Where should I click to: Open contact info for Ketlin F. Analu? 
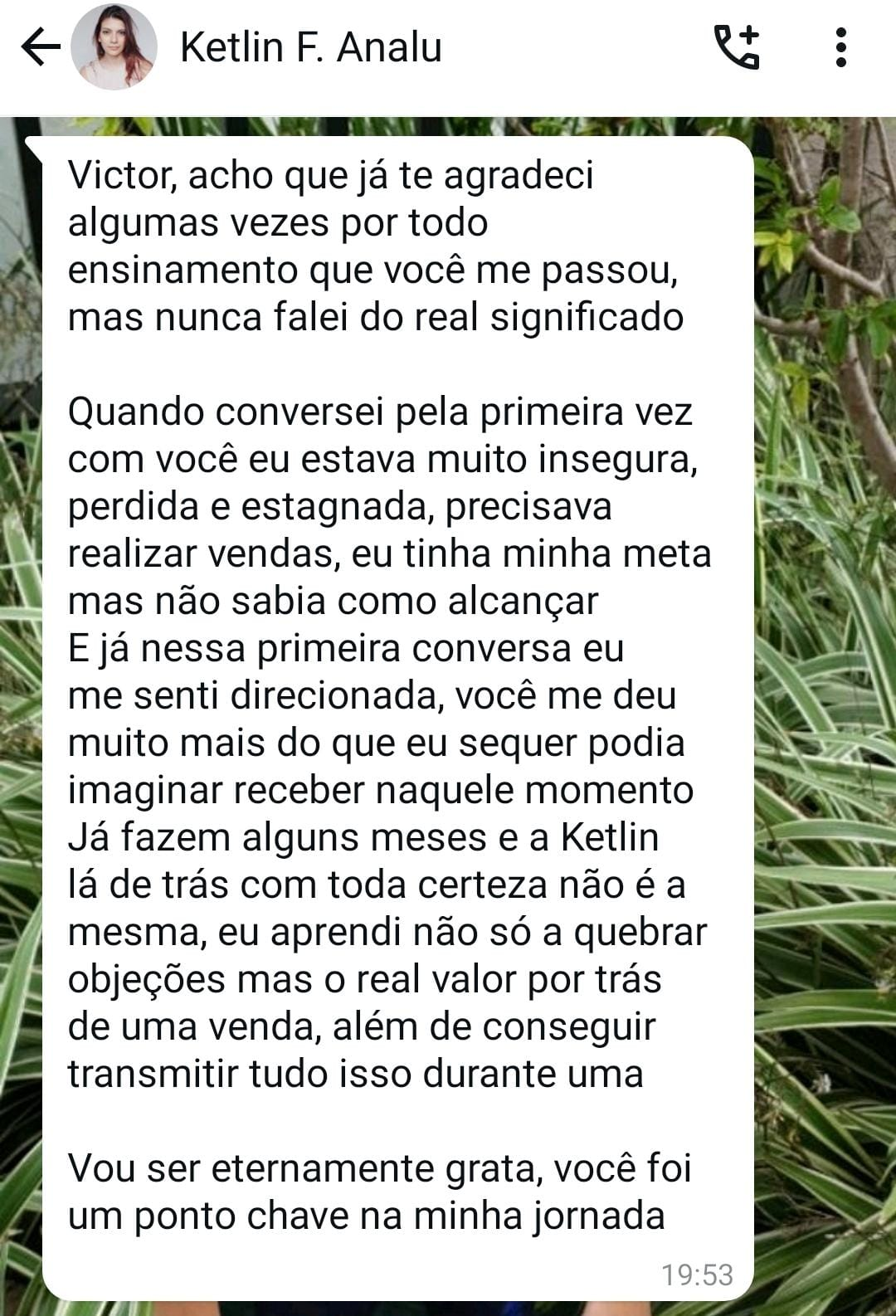311,47
